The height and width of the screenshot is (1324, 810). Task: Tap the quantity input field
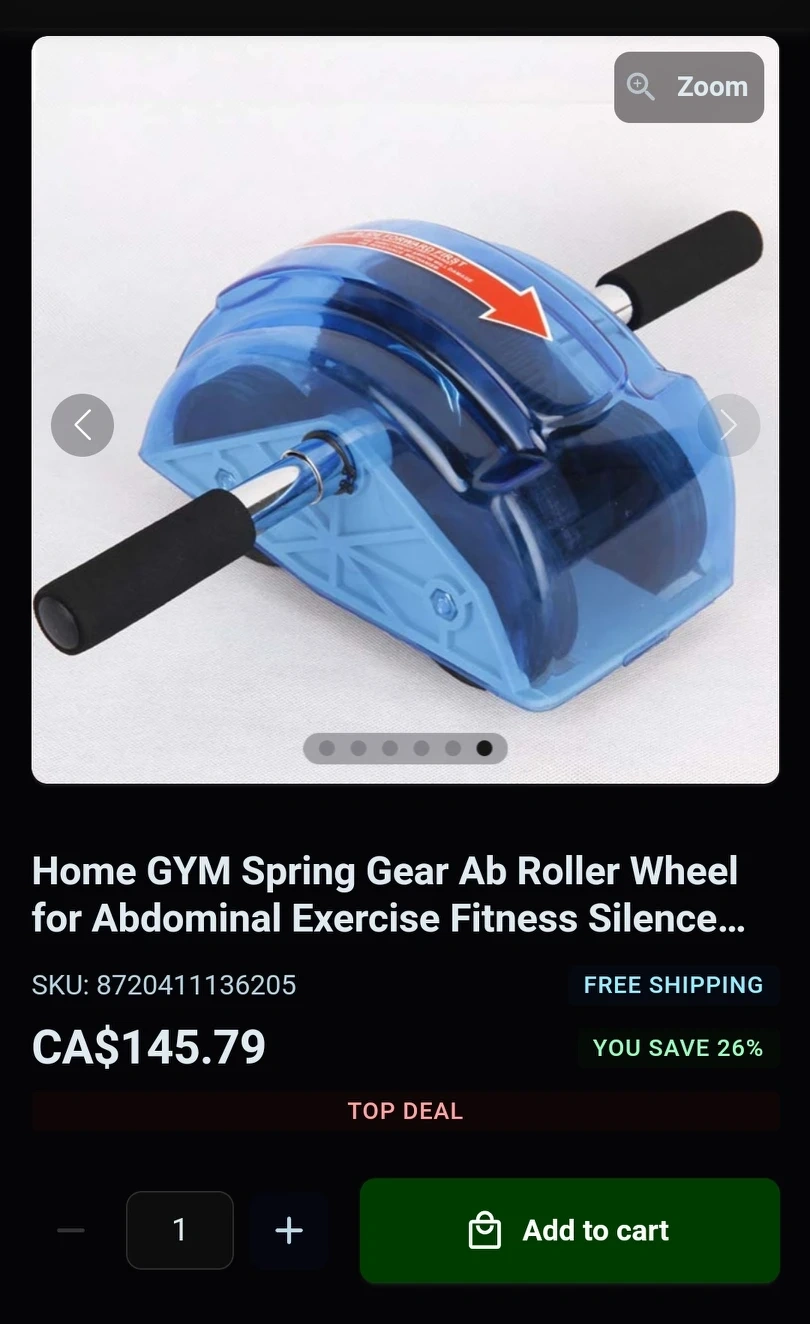[x=180, y=1230]
